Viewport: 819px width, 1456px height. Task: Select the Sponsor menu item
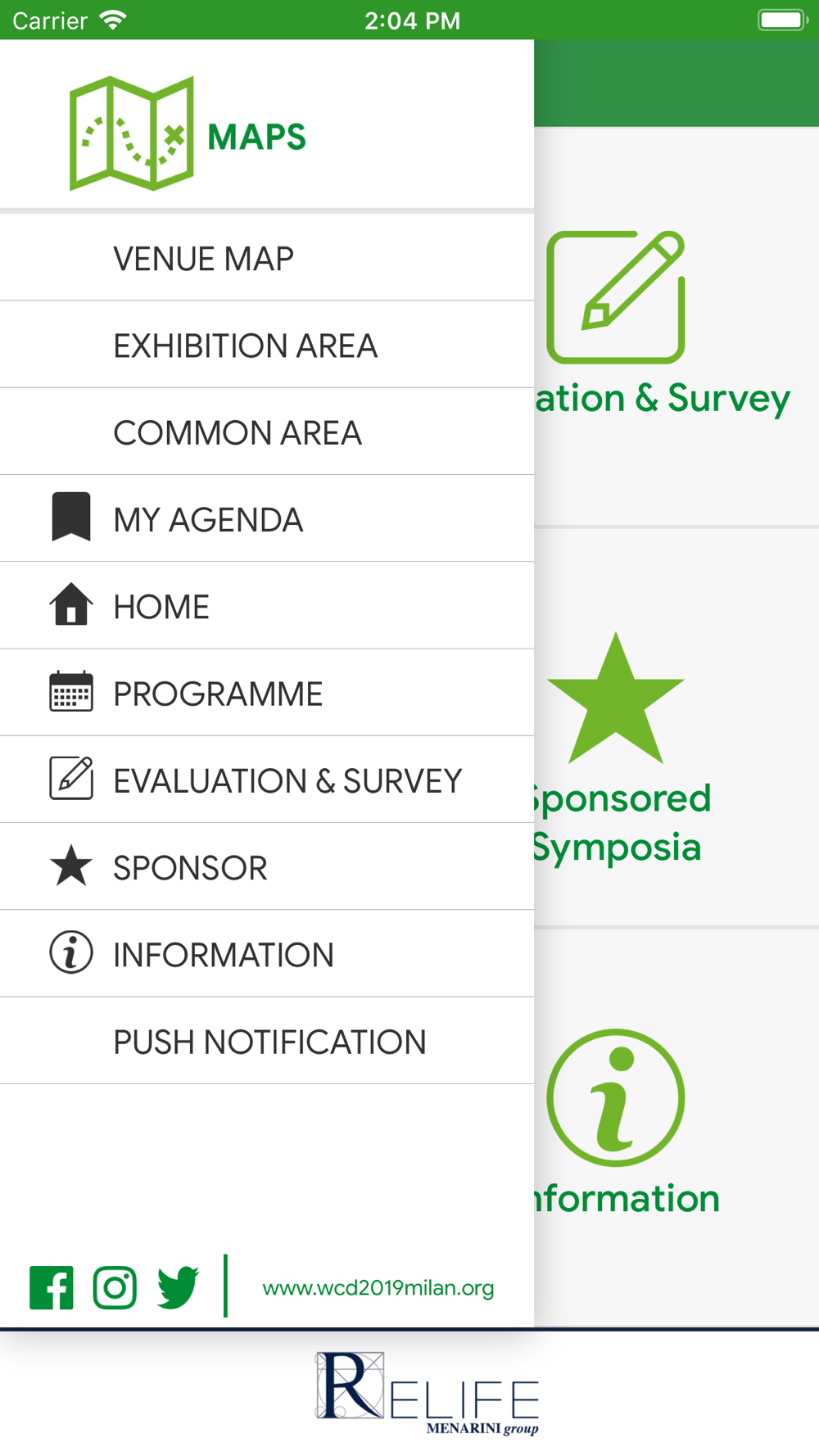pyautogui.click(x=267, y=866)
